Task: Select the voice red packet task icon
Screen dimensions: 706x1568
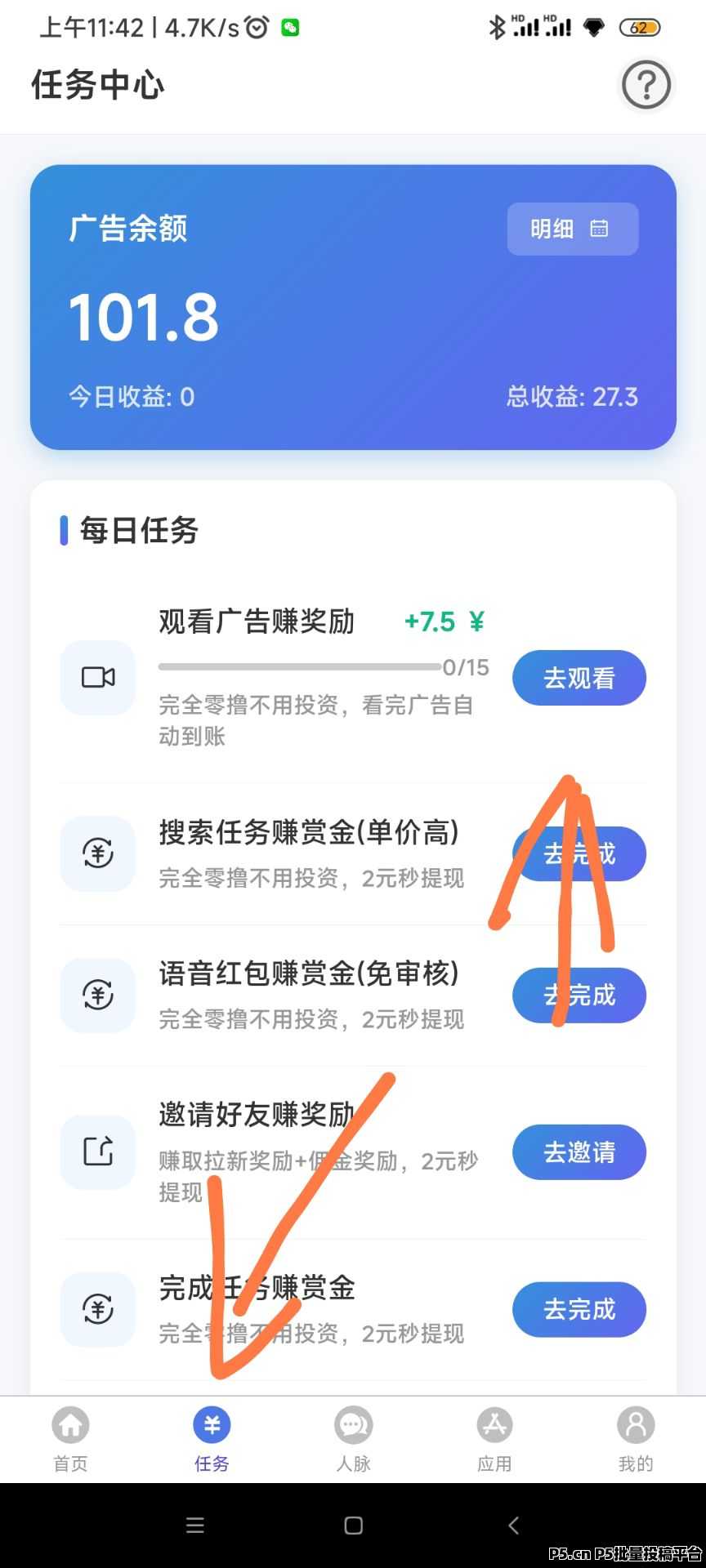Action: click(97, 996)
